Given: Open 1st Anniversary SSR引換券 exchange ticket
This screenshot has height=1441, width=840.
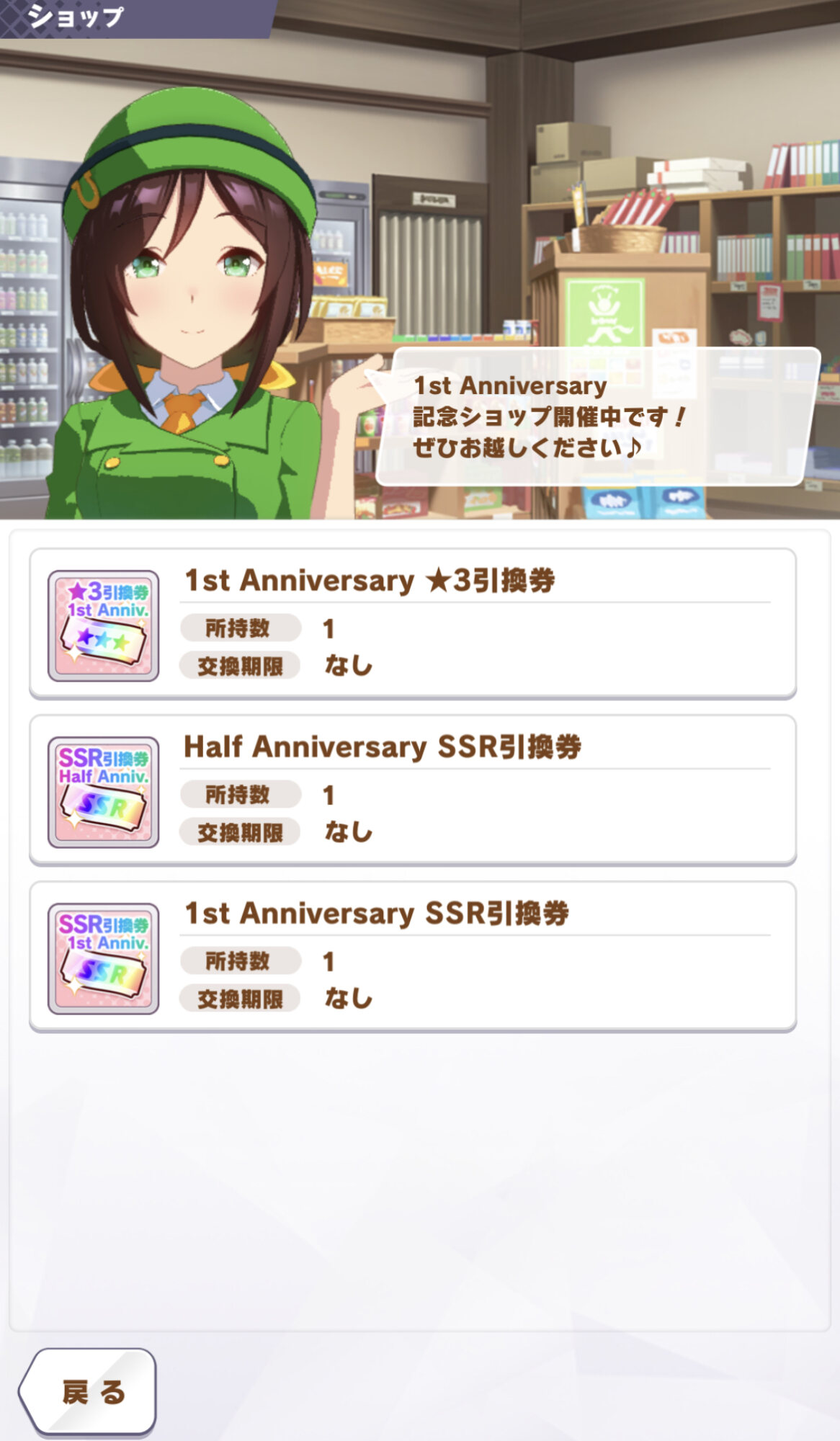Looking at the screenshot, I should coord(412,957).
